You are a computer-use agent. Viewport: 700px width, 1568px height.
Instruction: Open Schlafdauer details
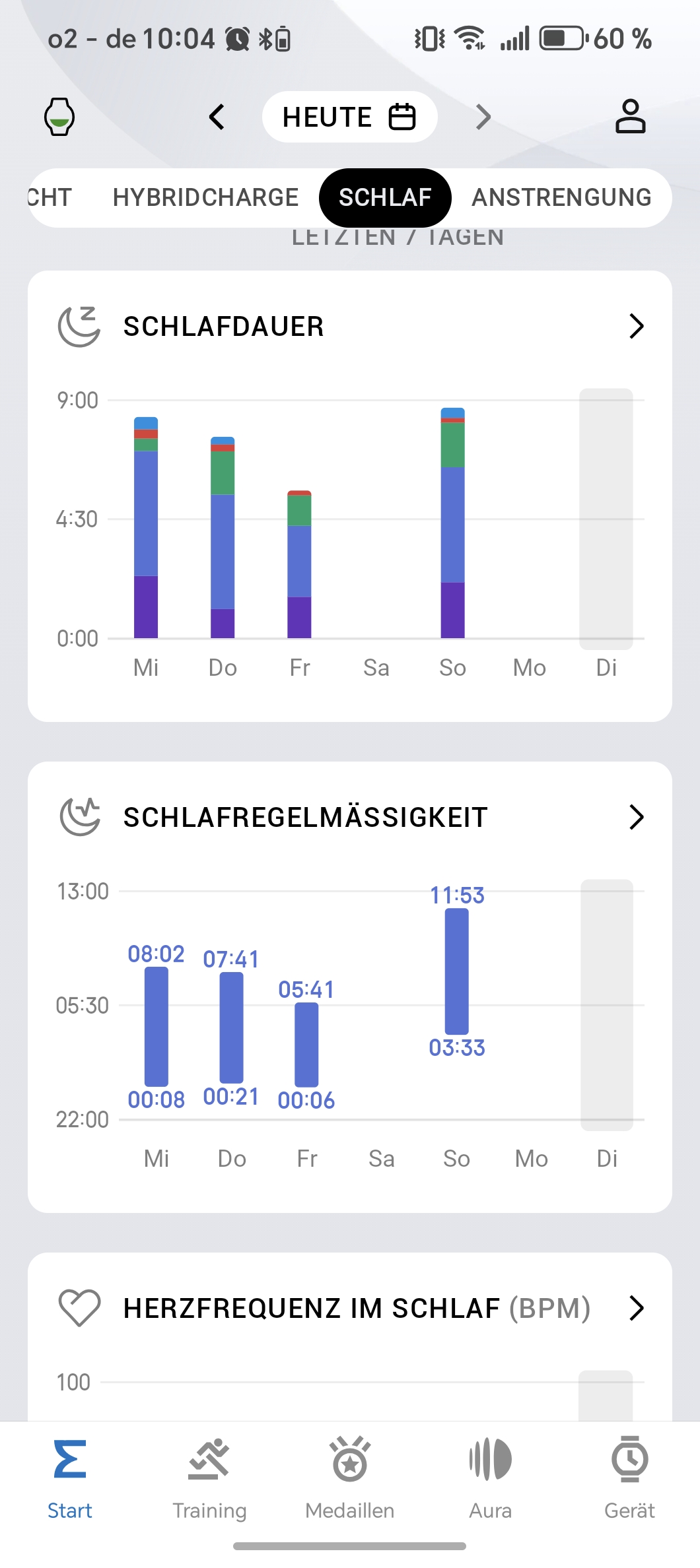[349, 326]
